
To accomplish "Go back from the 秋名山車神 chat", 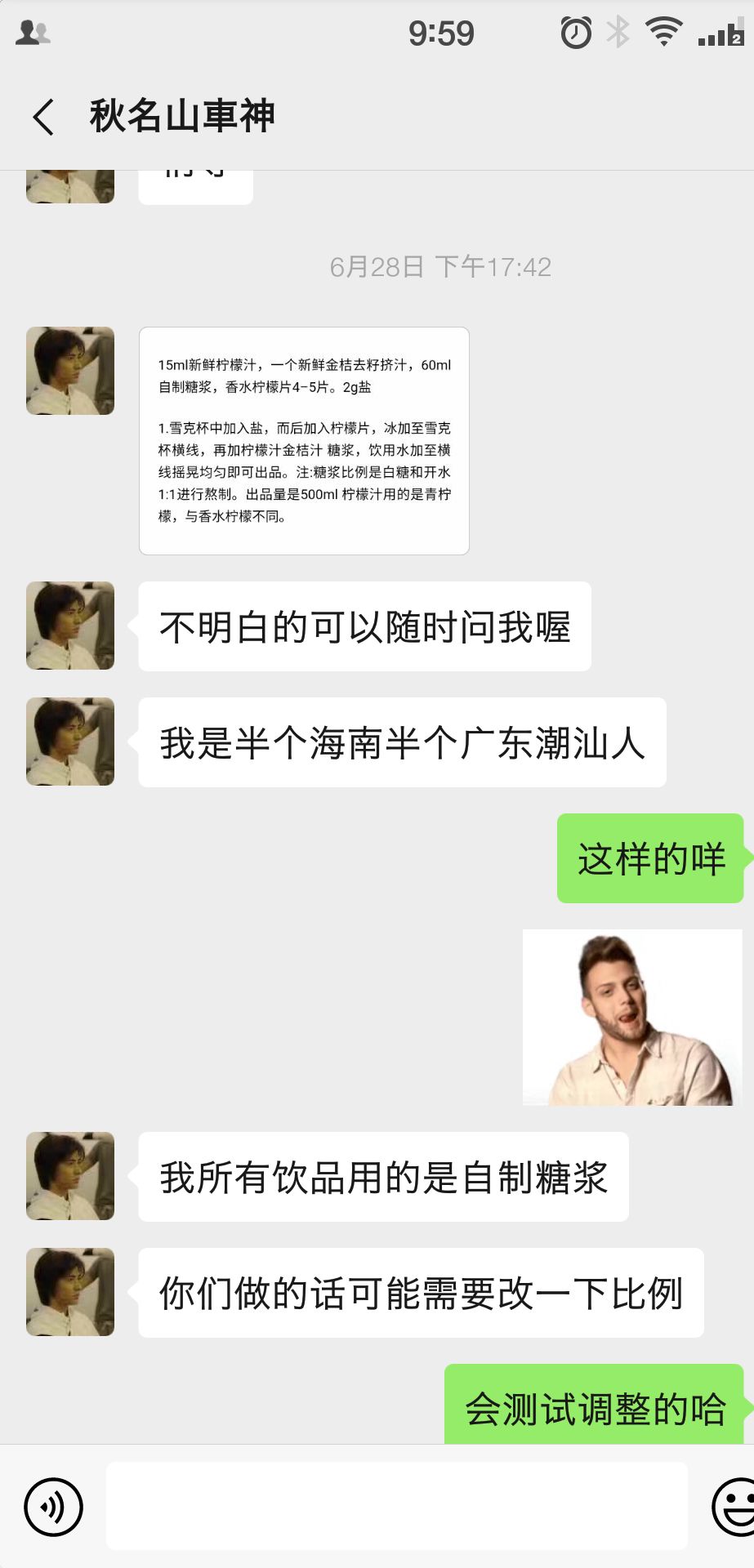I will [44, 117].
